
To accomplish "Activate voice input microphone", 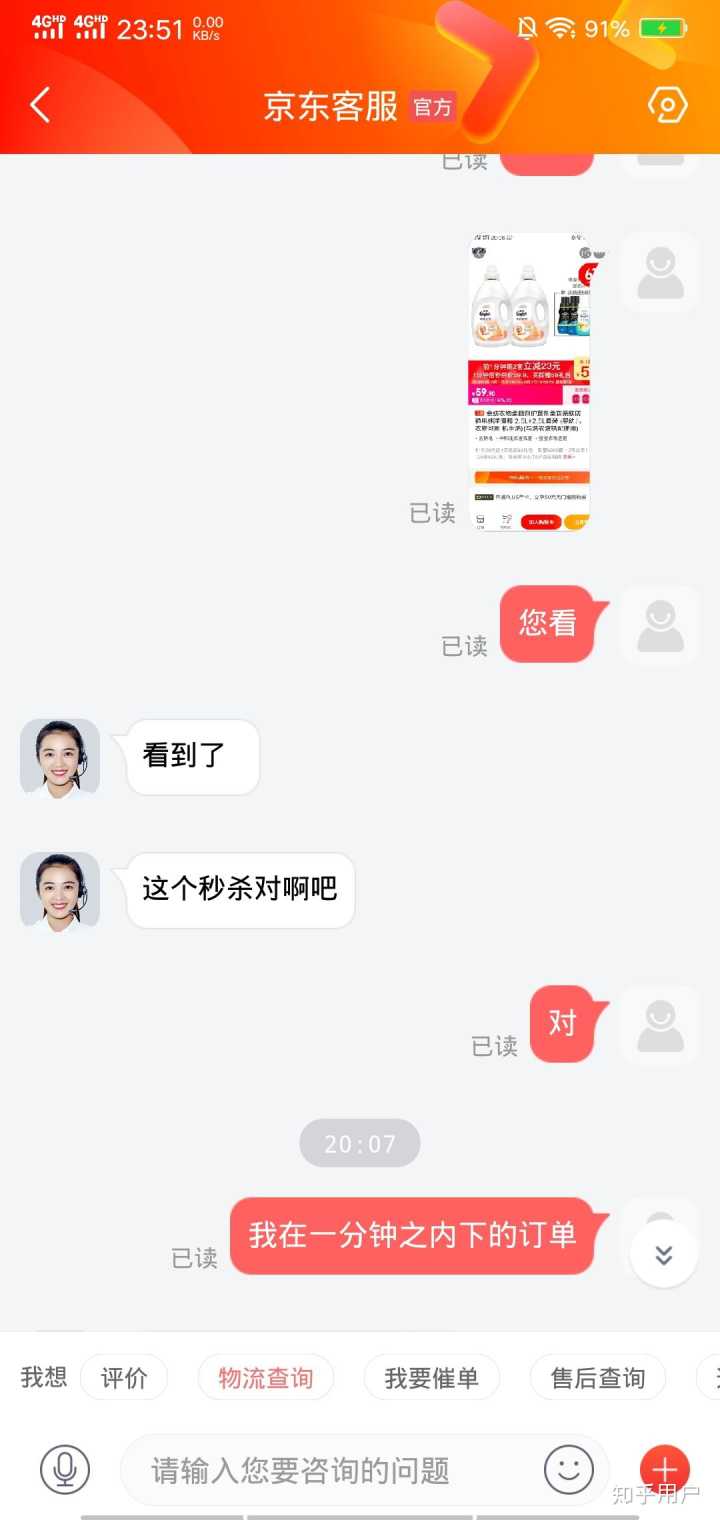I will [65, 1469].
